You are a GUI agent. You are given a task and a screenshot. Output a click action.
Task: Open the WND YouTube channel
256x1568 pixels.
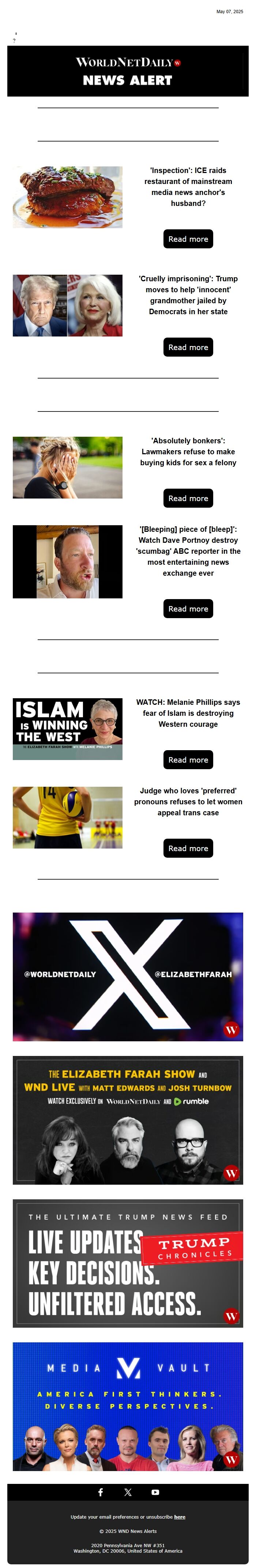tap(155, 1492)
